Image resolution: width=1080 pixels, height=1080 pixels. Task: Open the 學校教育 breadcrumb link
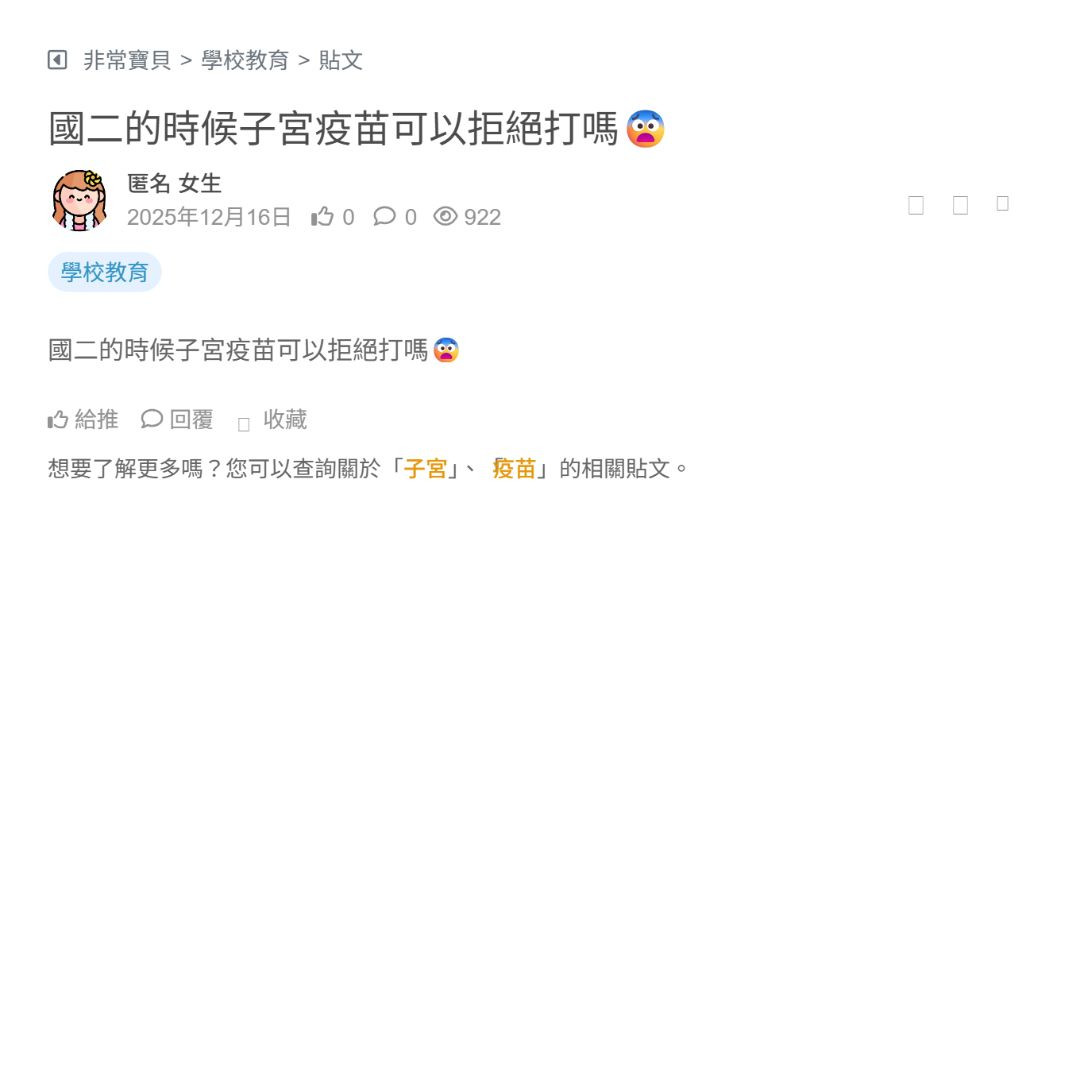click(245, 60)
